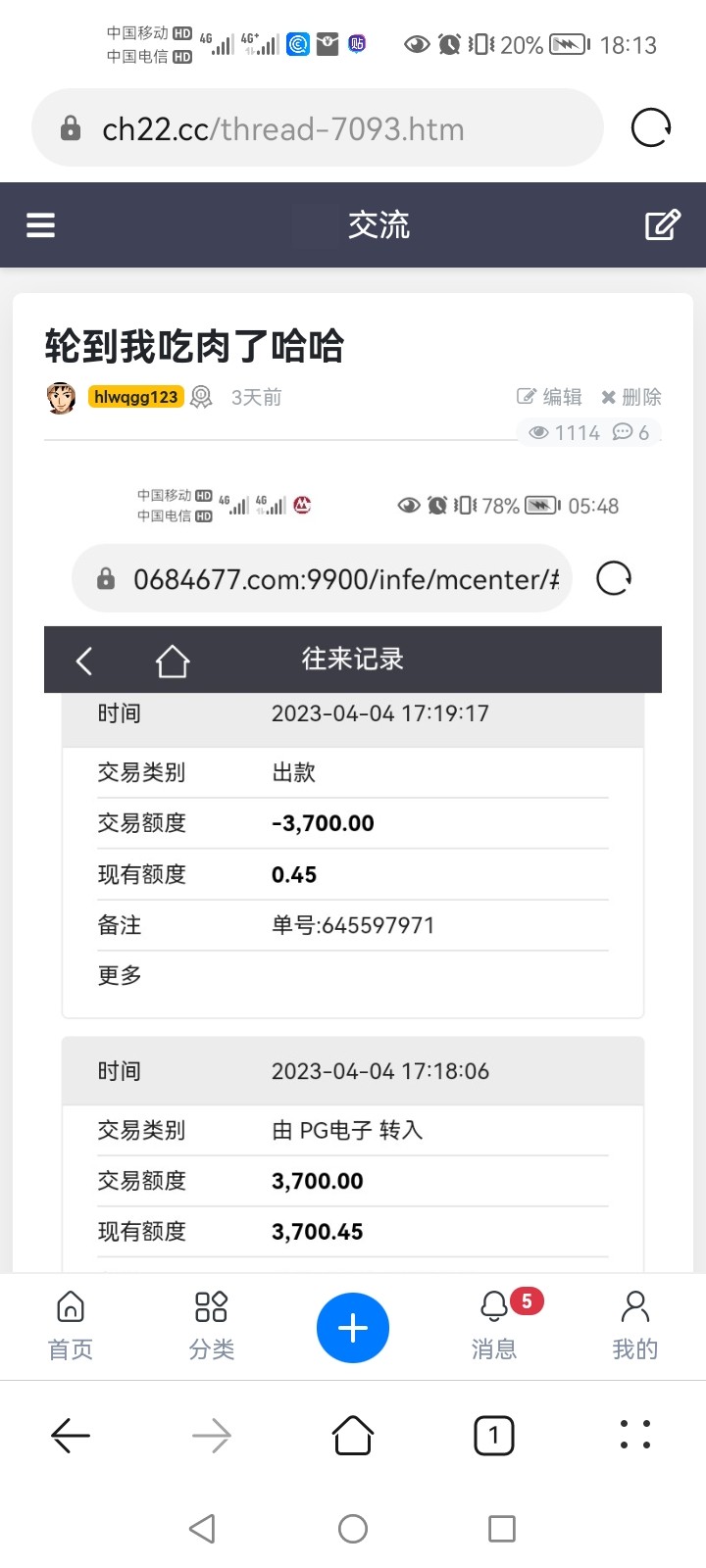Open hlwqgg123's profile
706x1568 pixels.
coord(136,397)
